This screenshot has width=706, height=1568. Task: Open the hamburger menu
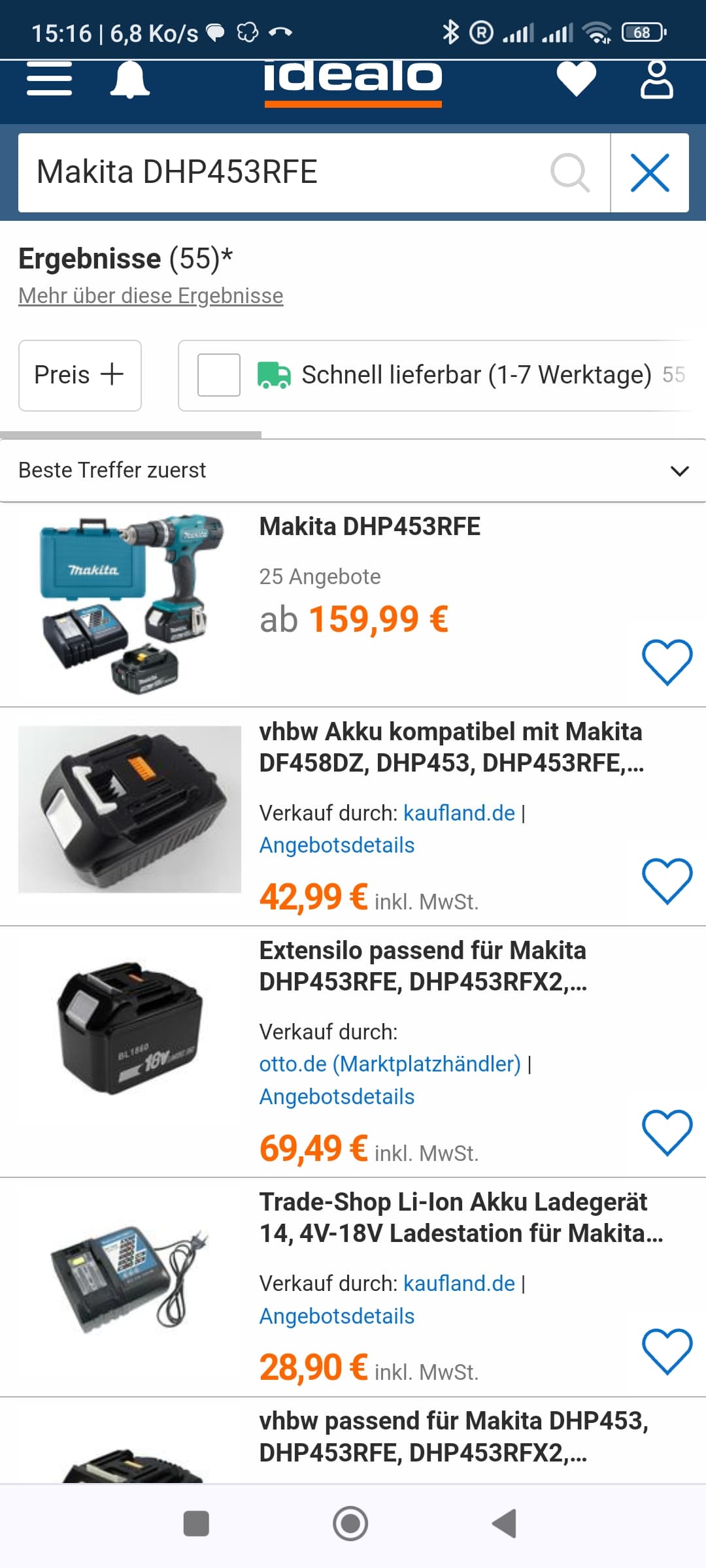[50, 79]
